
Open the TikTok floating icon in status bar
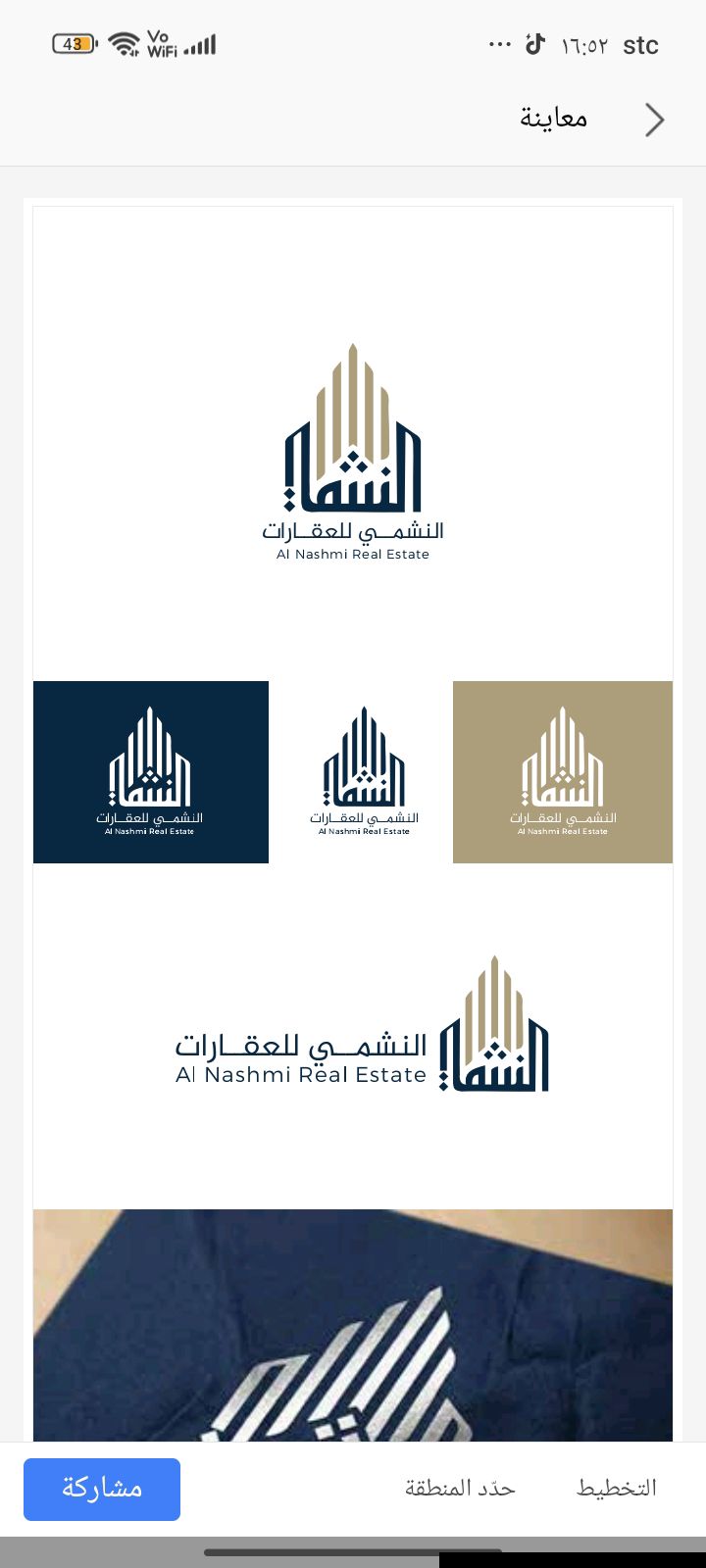[x=532, y=43]
